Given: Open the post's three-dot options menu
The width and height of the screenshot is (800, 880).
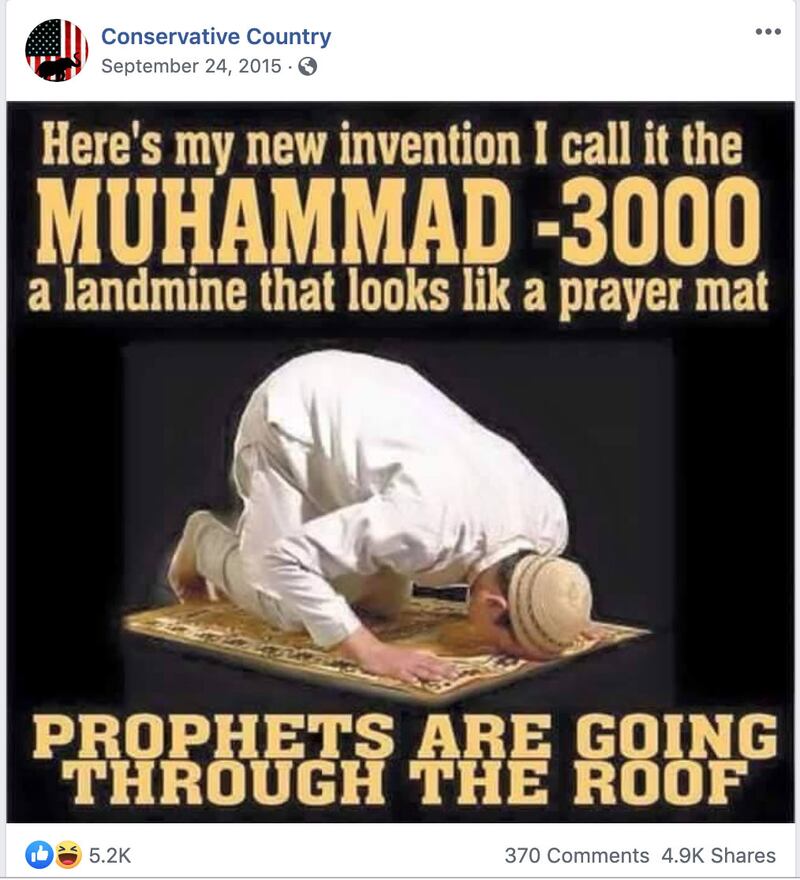Looking at the screenshot, I should (767, 32).
